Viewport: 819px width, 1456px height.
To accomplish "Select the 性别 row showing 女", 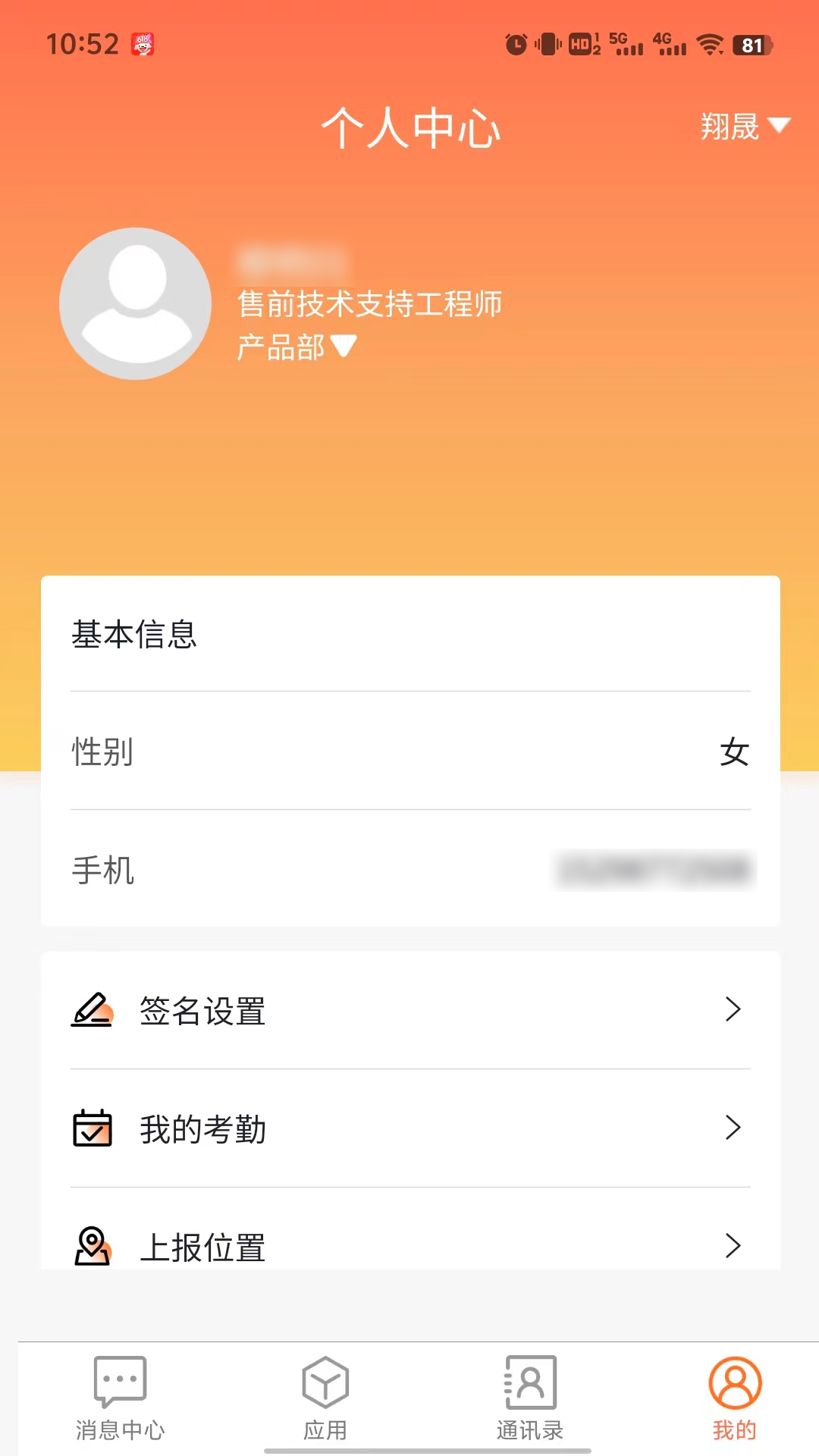I will click(409, 753).
